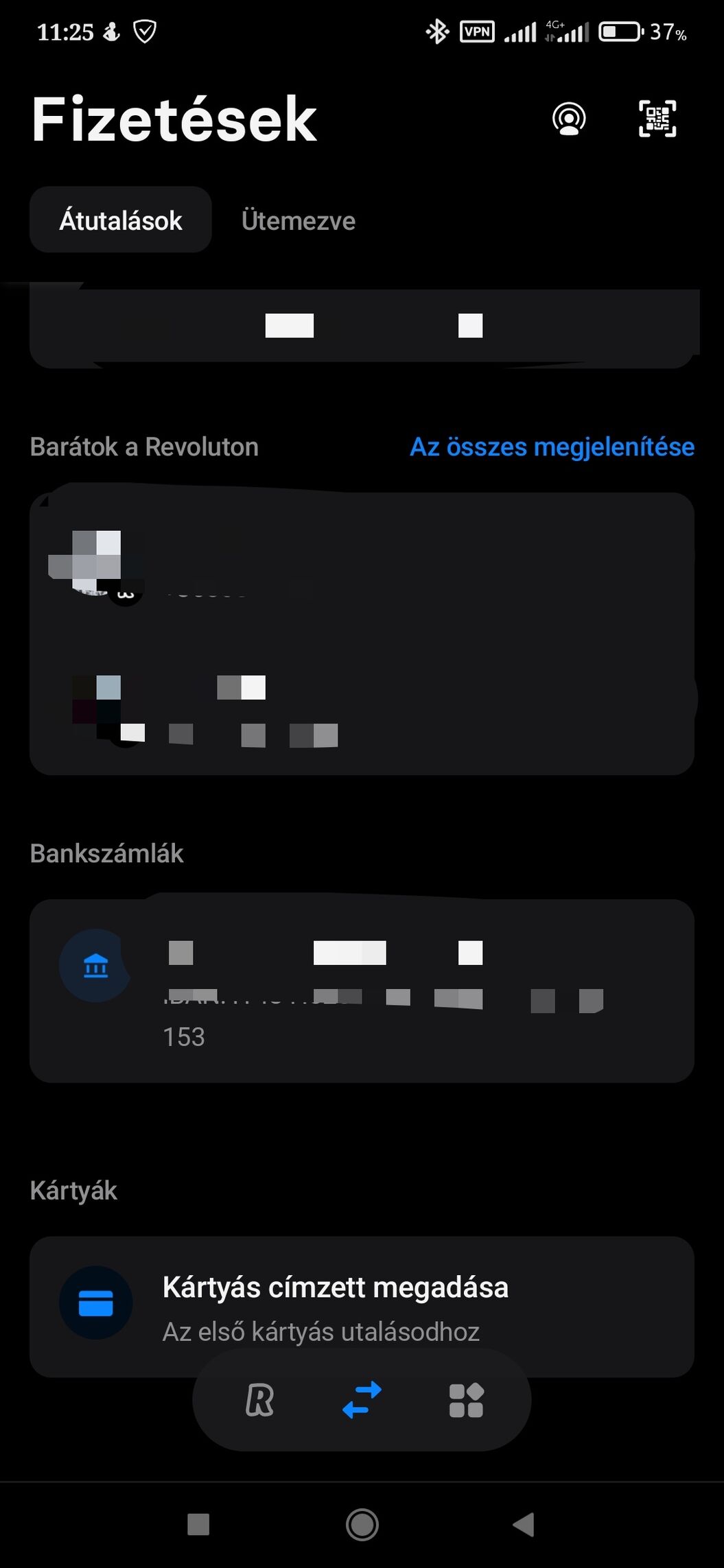Image resolution: width=724 pixels, height=1568 pixels.
Task: Go to the Revolut home tab
Action: (x=260, y=1400)
